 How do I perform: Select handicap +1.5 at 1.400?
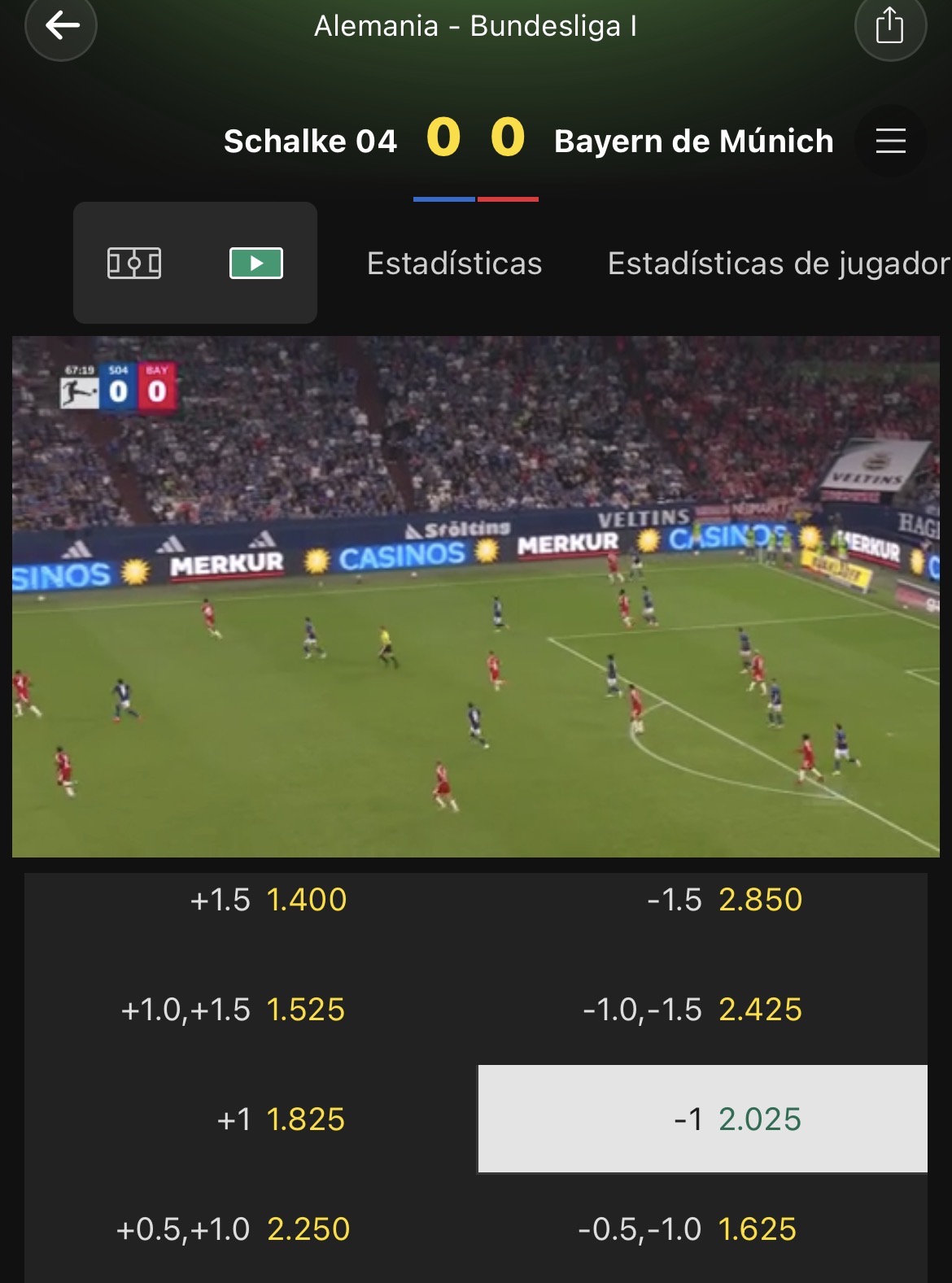click(x=250, y=900)
